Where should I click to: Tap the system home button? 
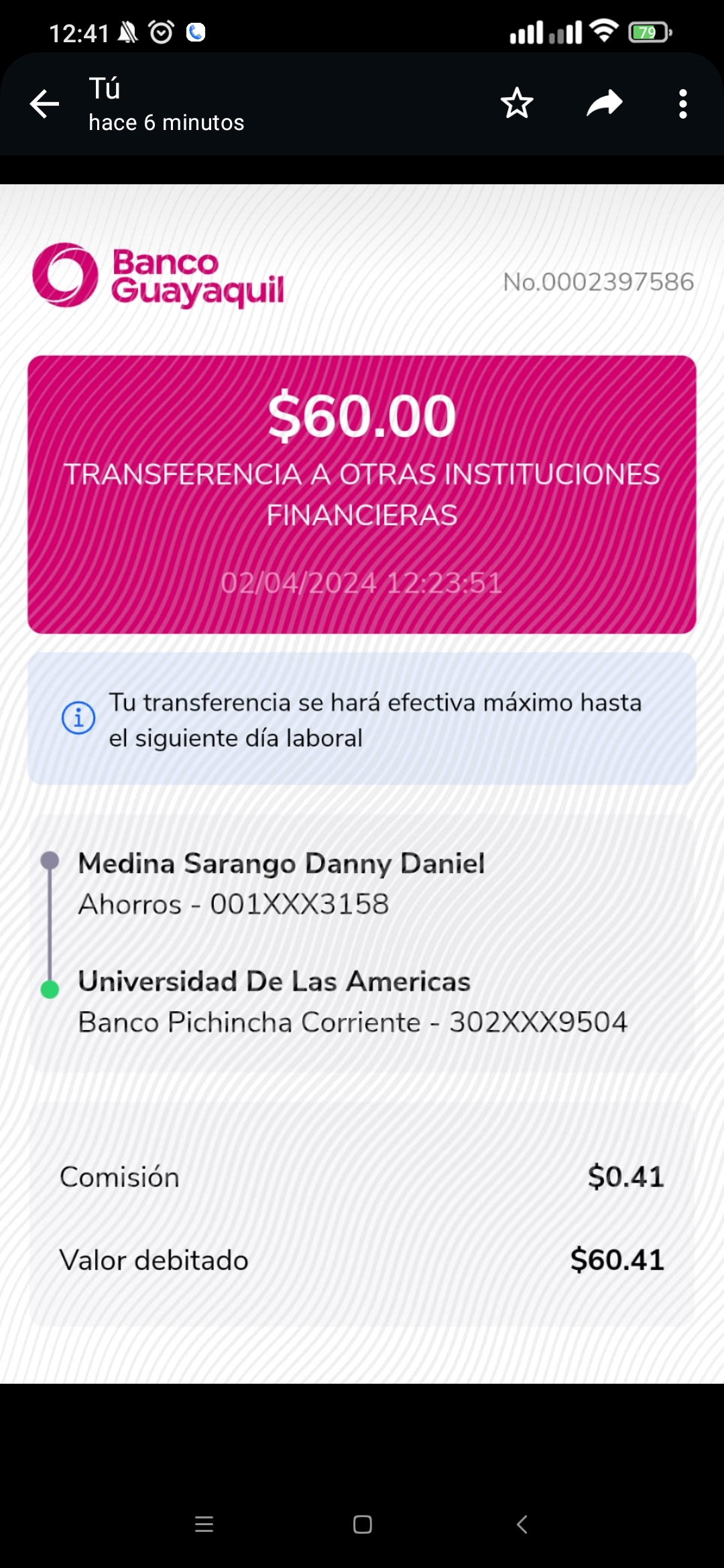[x=362, y=1524]
